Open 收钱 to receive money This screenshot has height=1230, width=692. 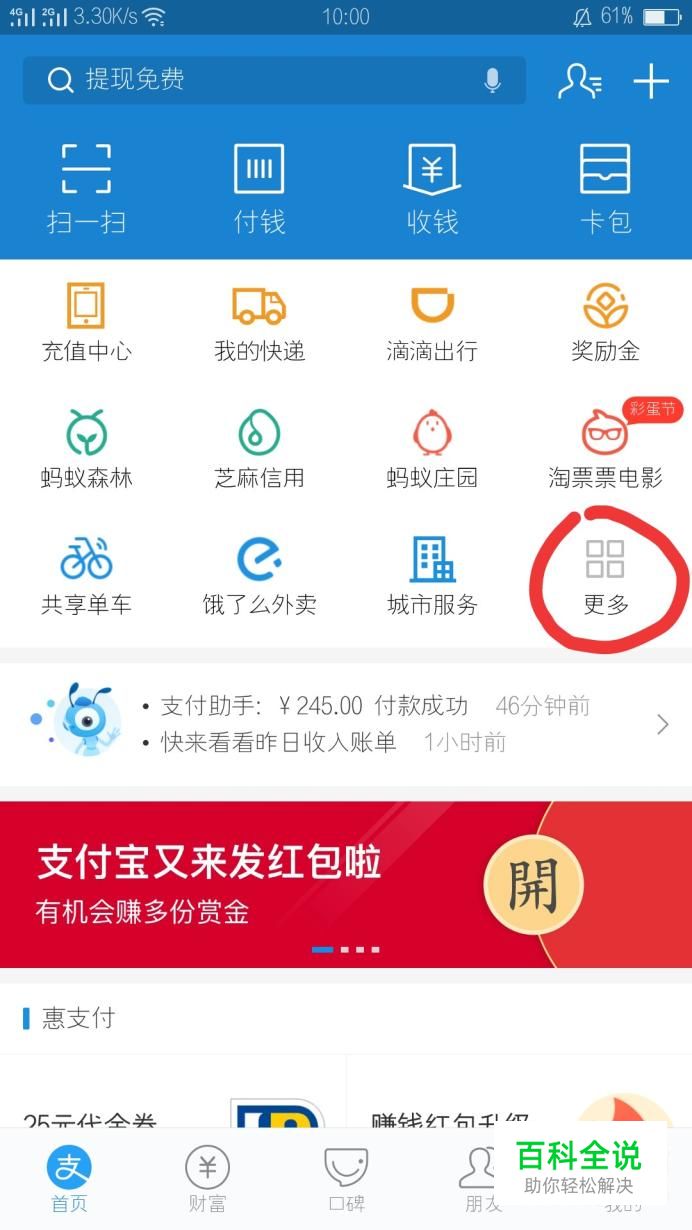coord(432,187)
